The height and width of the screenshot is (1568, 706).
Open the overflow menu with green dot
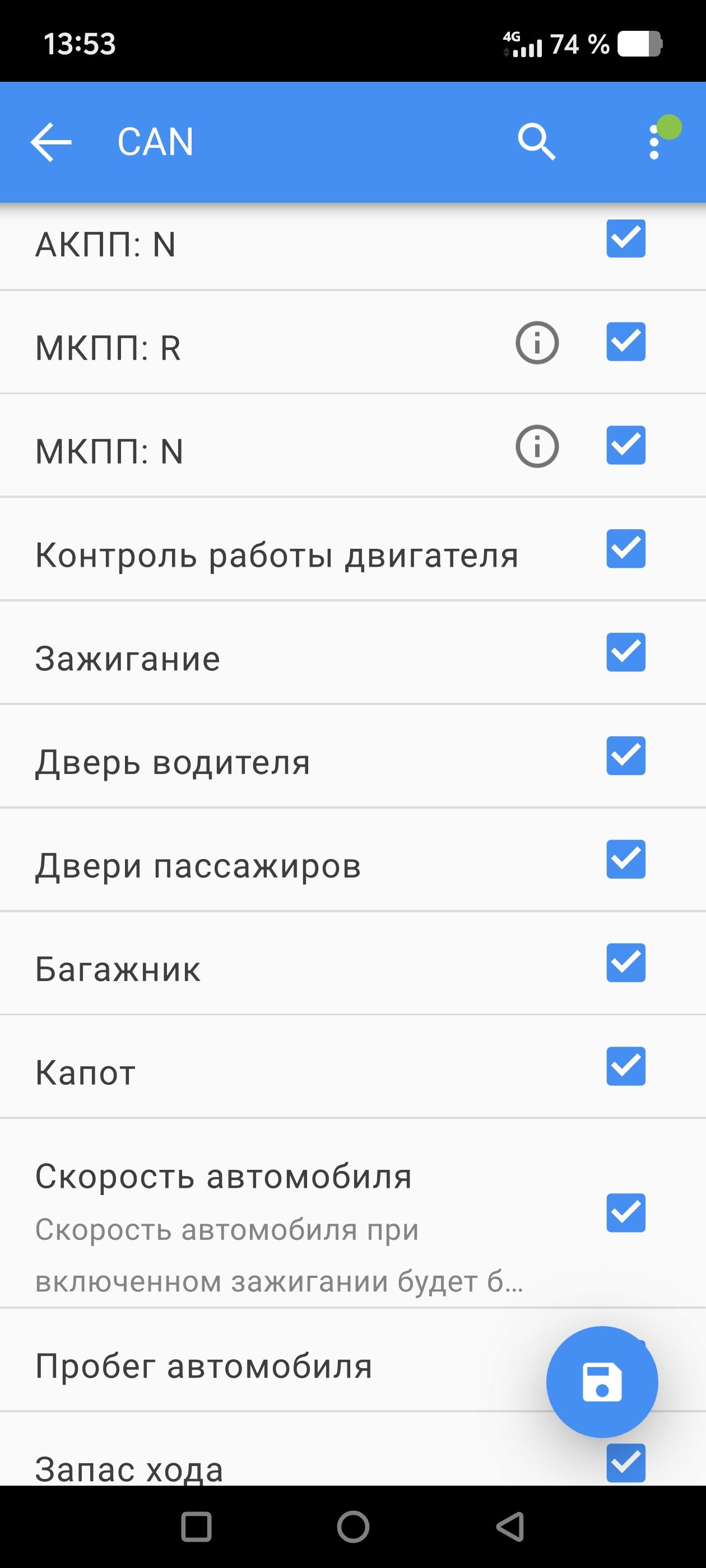click(x=654, y=142)
